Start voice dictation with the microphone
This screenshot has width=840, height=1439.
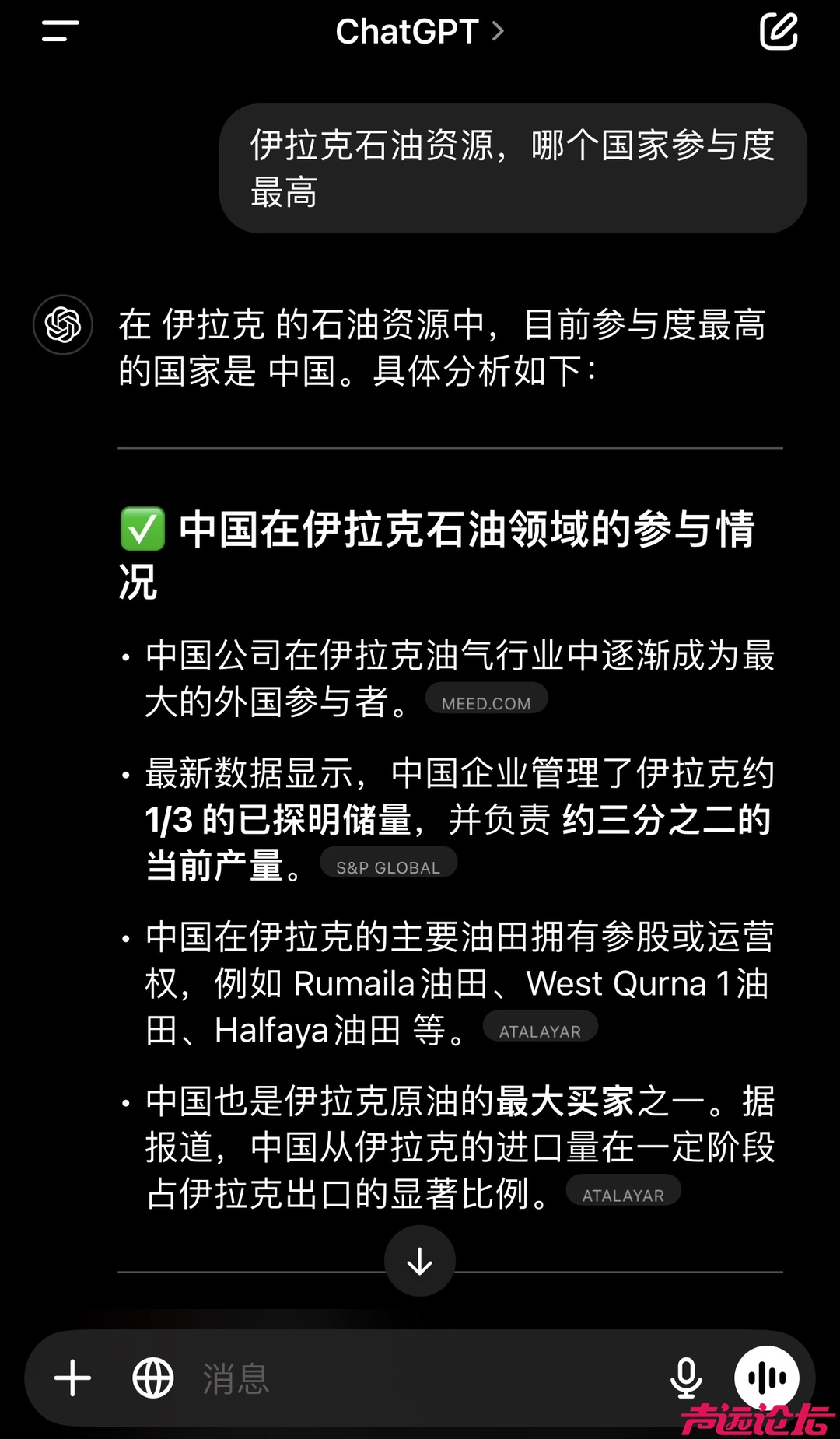686,1378
